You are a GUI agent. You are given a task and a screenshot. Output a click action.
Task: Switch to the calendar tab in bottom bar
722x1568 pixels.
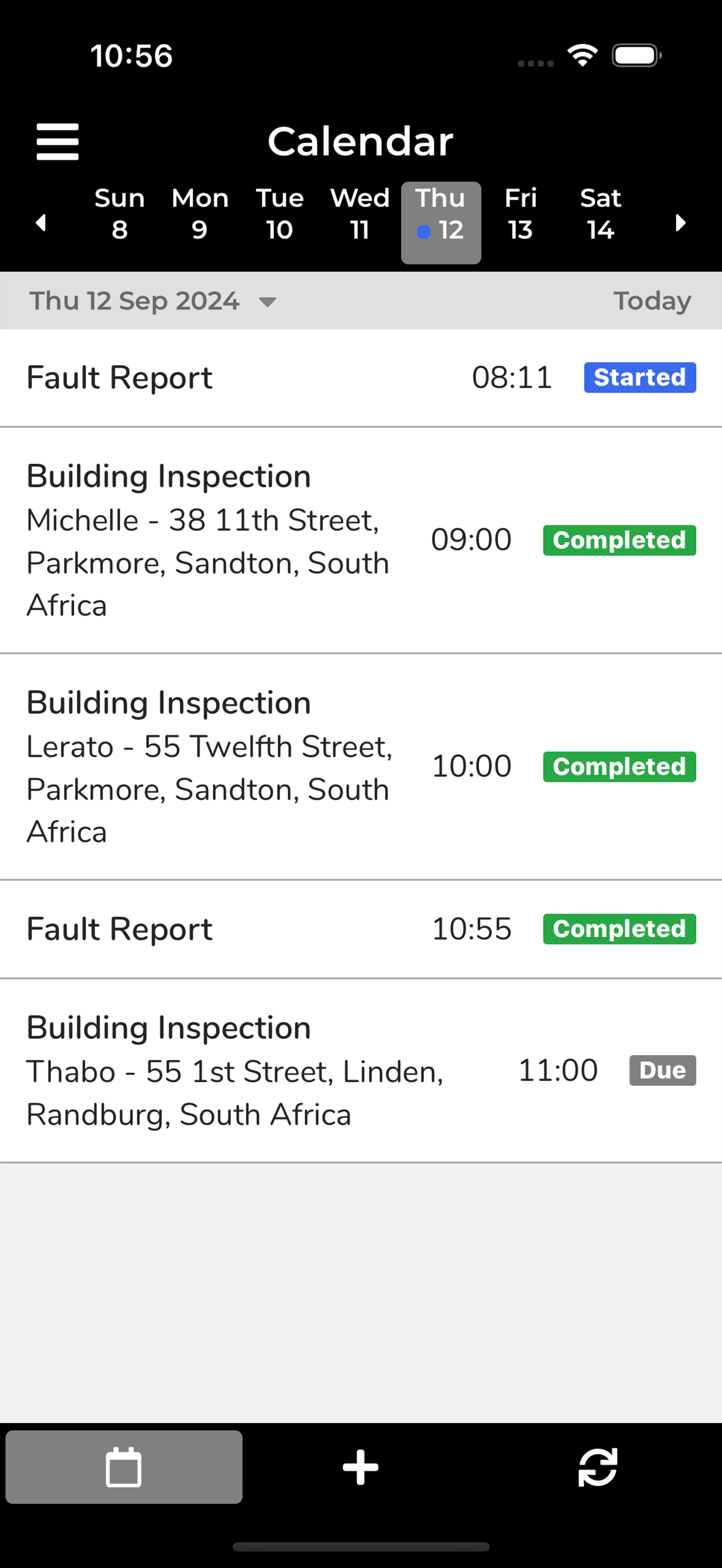click(124, 1467)
